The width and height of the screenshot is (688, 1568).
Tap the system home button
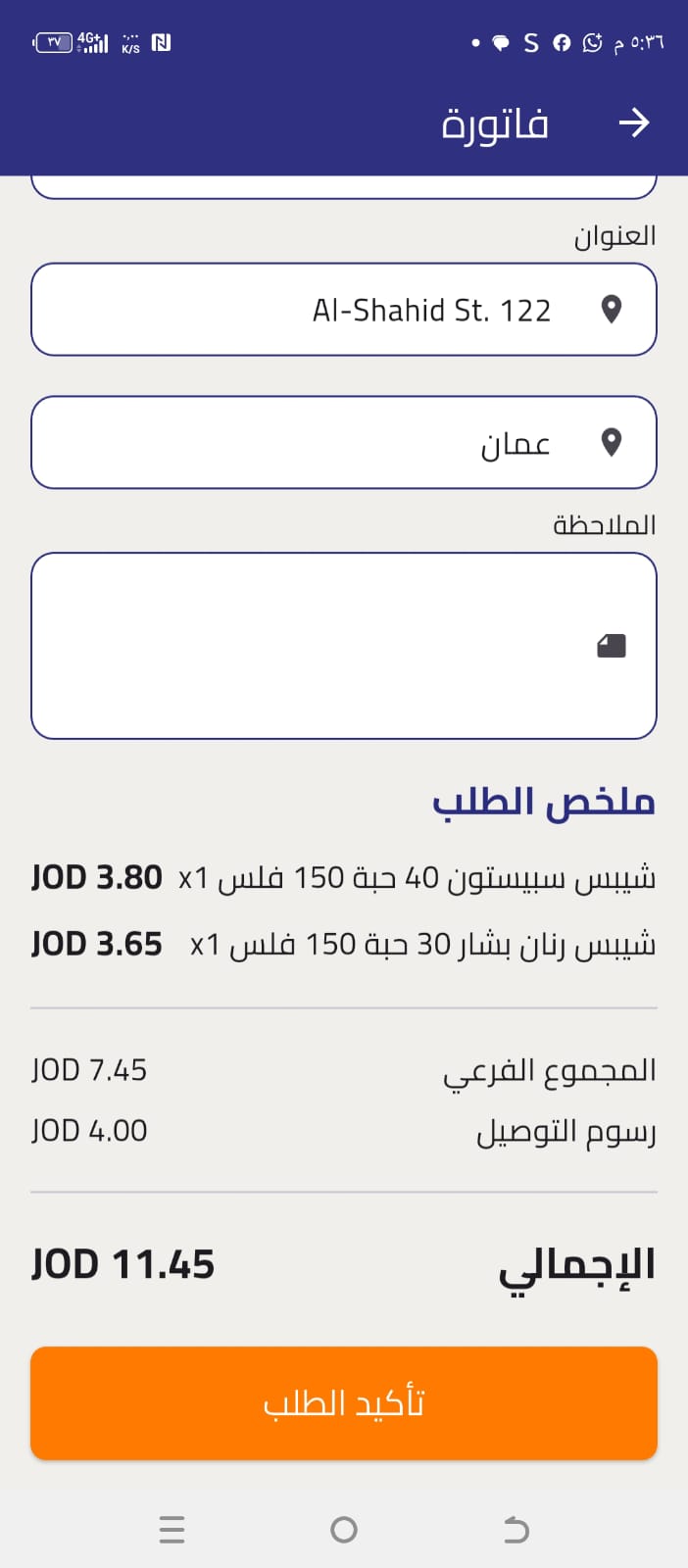pos(344,1530)
